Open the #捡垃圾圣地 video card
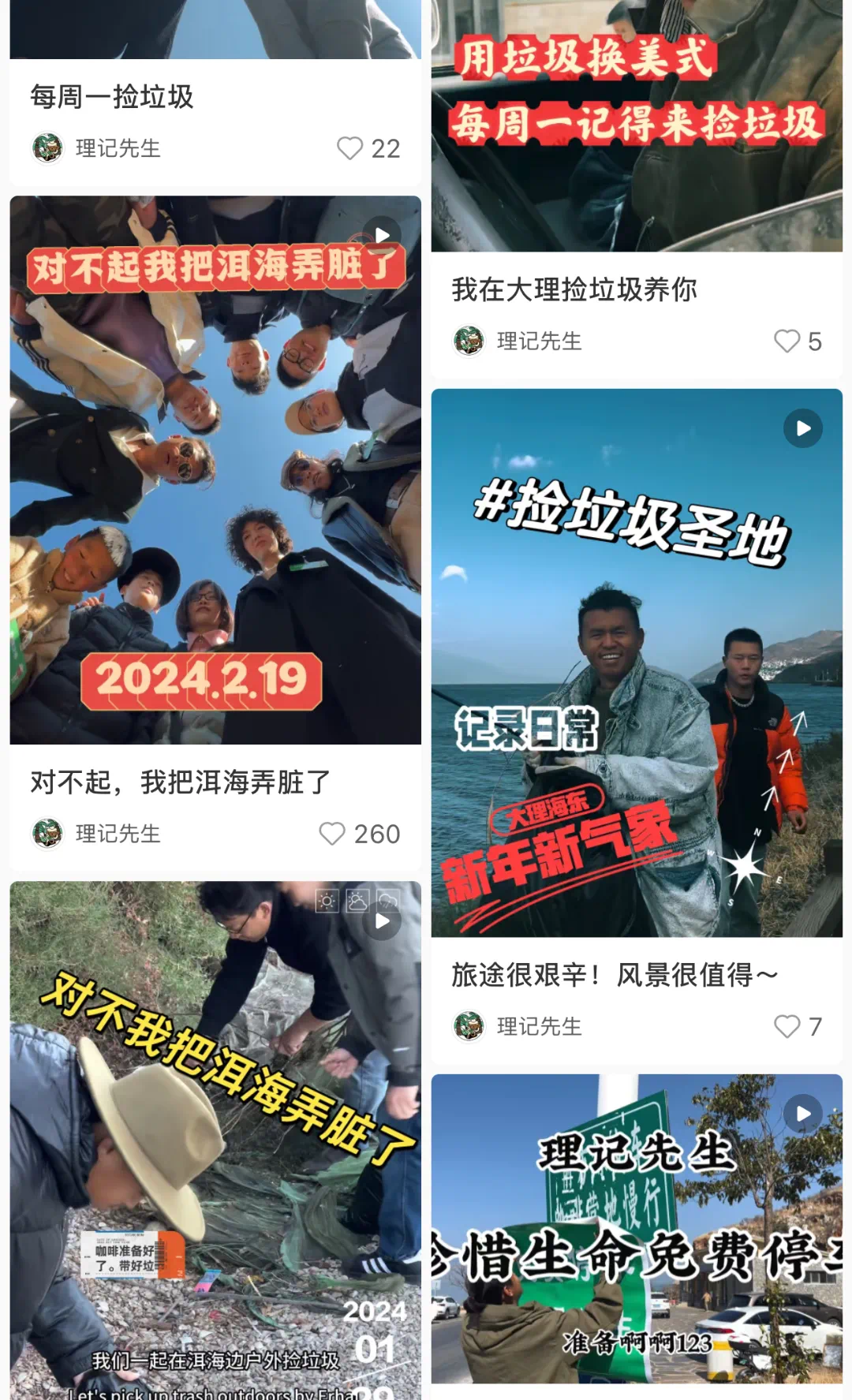The image size is (852, 1400). coord(637,663)
